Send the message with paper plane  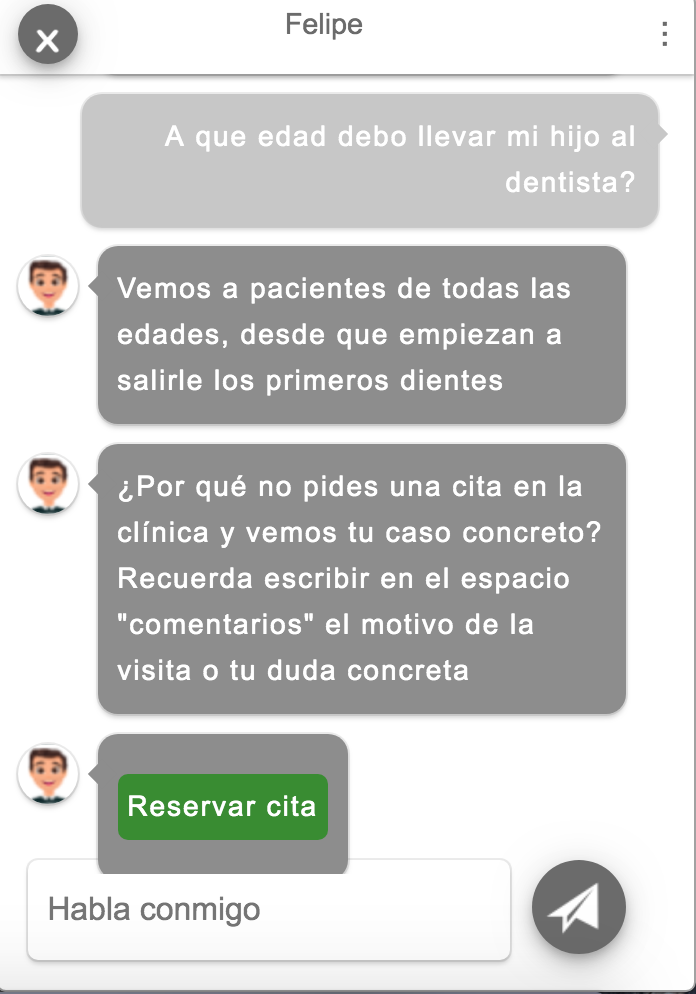579,908
